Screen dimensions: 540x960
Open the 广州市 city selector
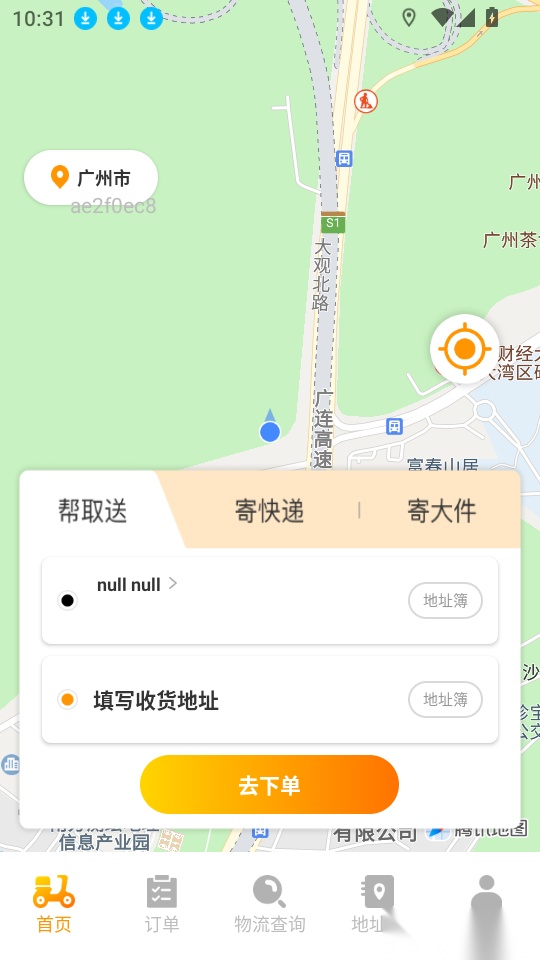[x=91, y=178]
